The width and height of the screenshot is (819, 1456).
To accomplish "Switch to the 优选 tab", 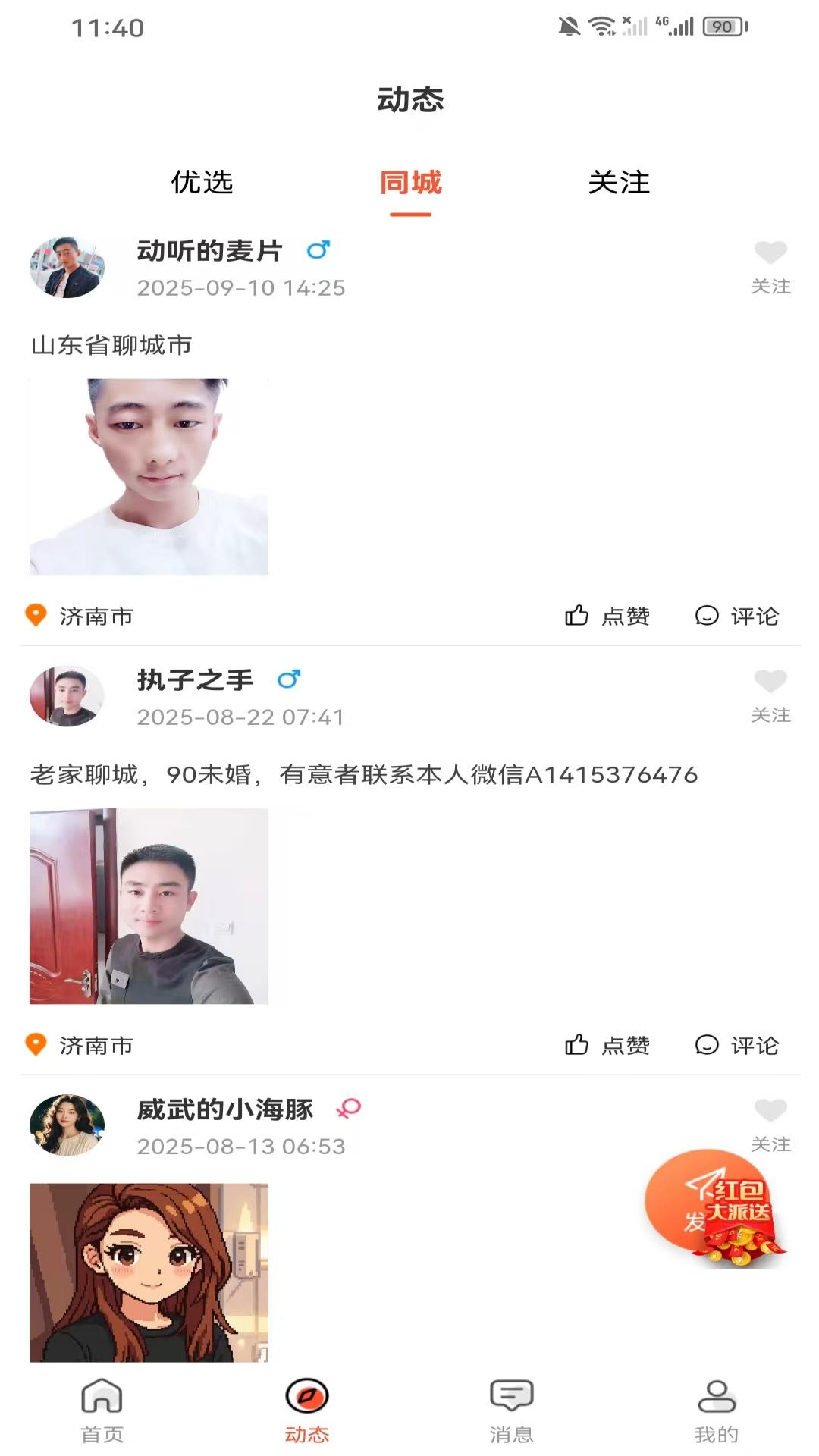I will pos(202,183).
